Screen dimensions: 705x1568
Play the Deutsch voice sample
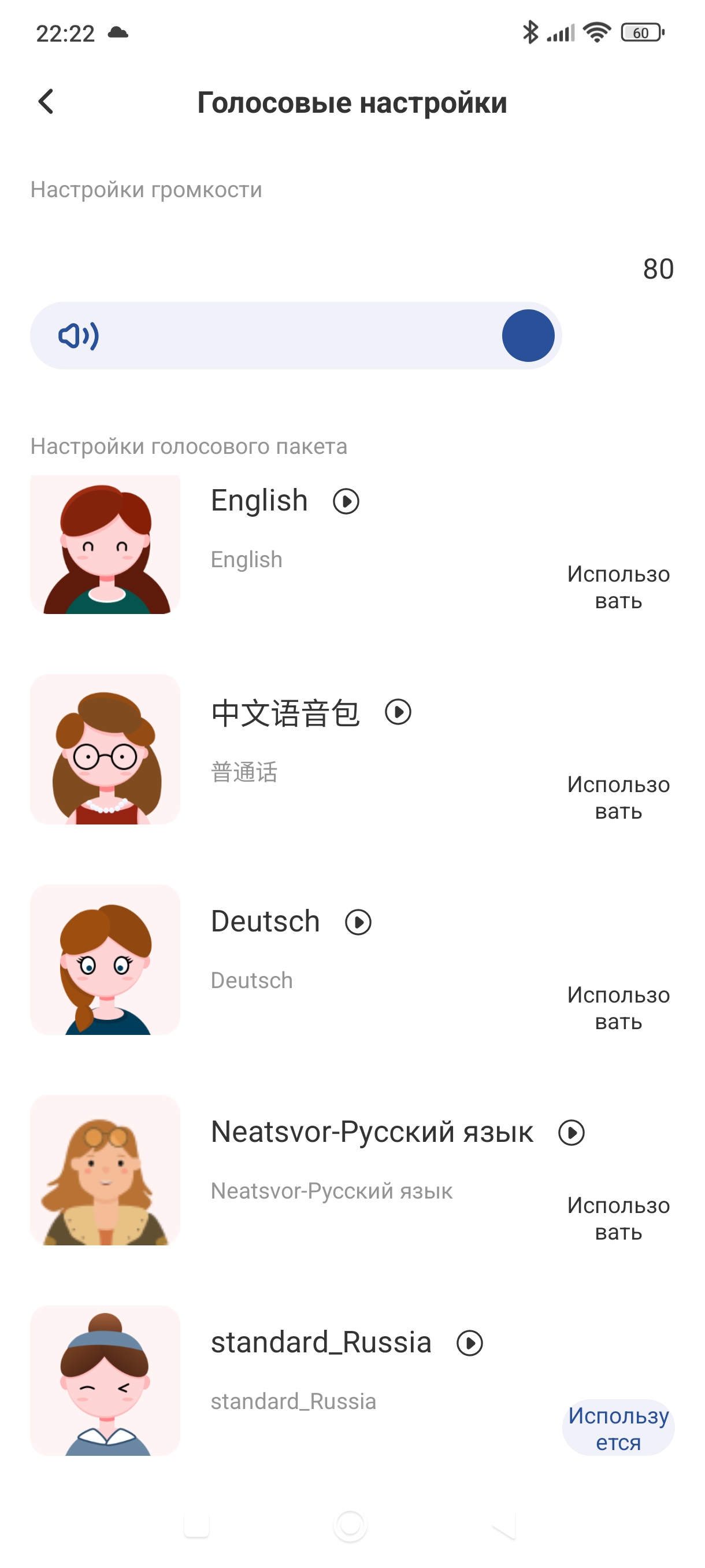[358, 922]
